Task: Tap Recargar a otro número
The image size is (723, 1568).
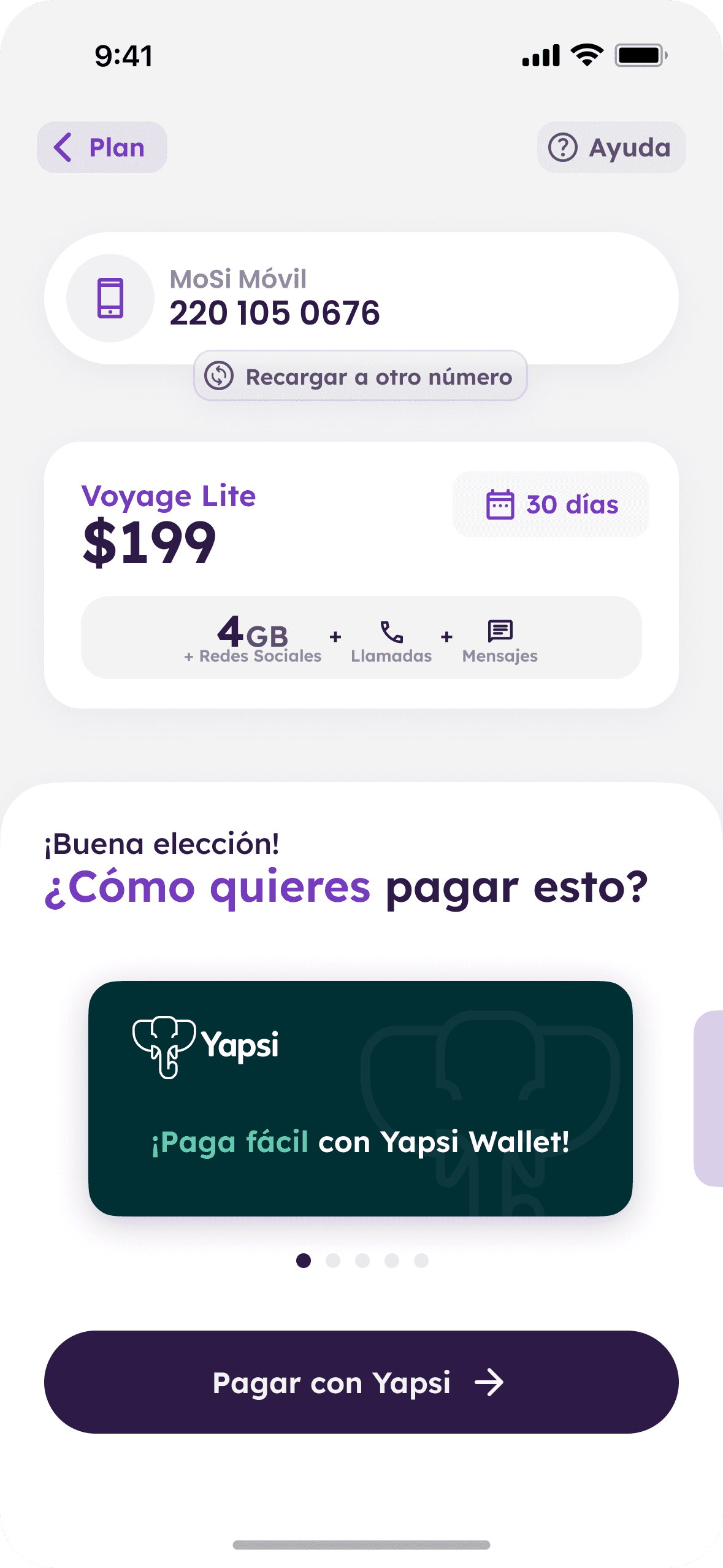Action: coord(361,376)
